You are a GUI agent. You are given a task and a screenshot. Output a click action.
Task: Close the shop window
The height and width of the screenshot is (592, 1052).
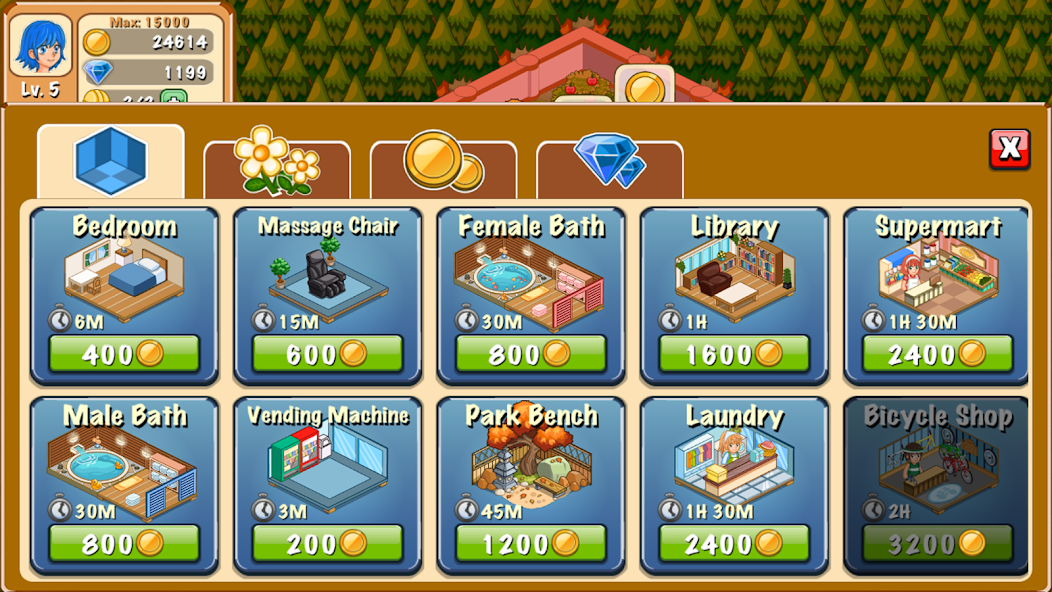point(1009,149)
